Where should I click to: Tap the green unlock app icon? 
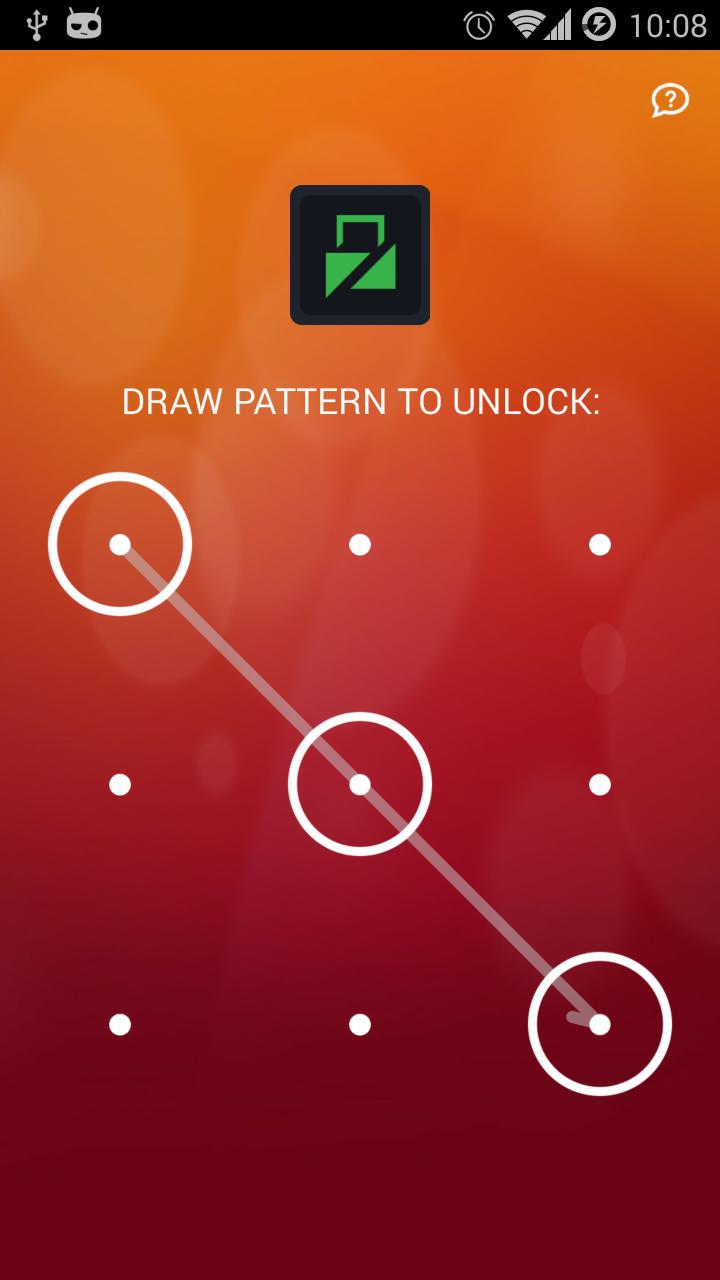tap(360, 255)
